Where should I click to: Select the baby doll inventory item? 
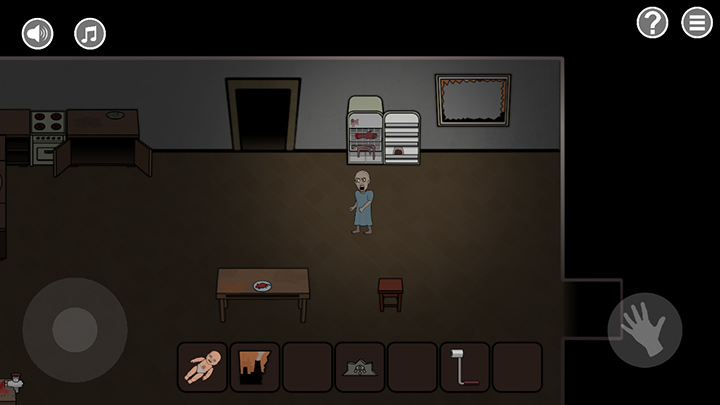(x=203, y=367)
